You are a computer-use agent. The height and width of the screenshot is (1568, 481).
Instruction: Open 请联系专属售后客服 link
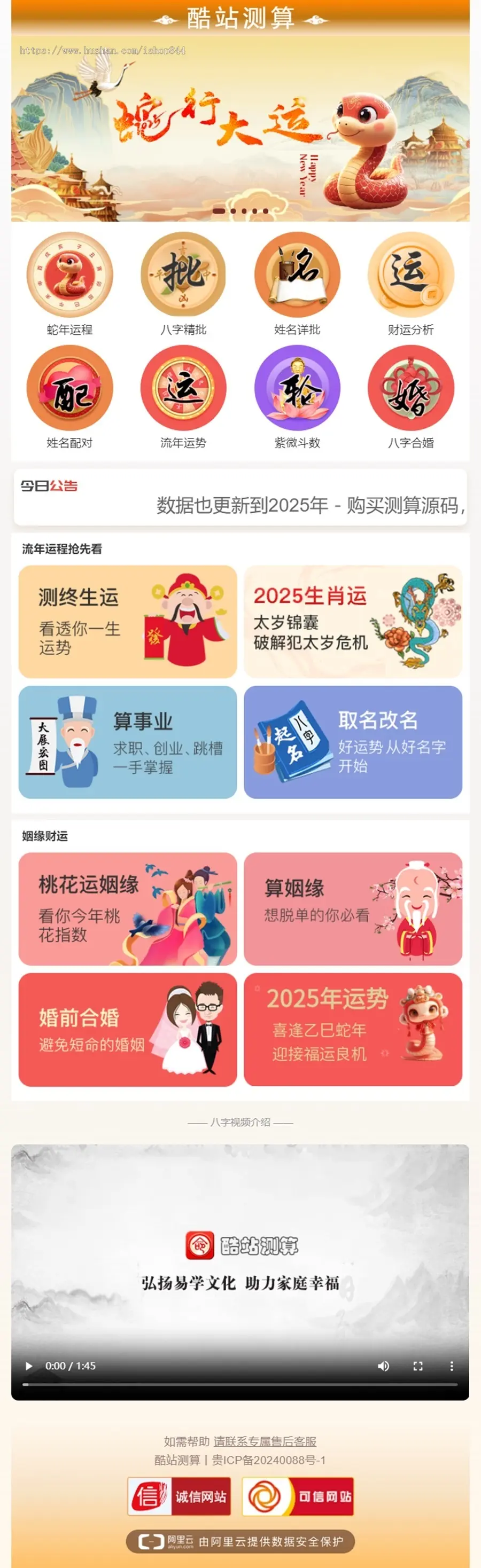click(265, 1441)
